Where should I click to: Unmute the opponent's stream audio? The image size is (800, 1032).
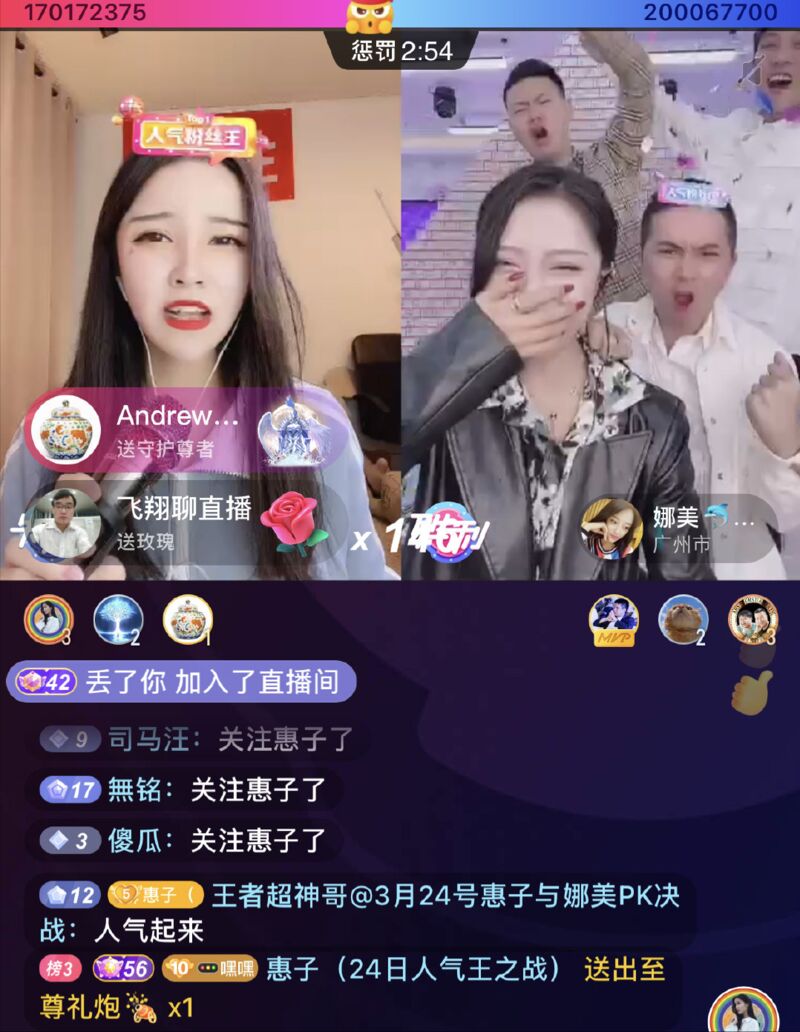pos(751,72)
